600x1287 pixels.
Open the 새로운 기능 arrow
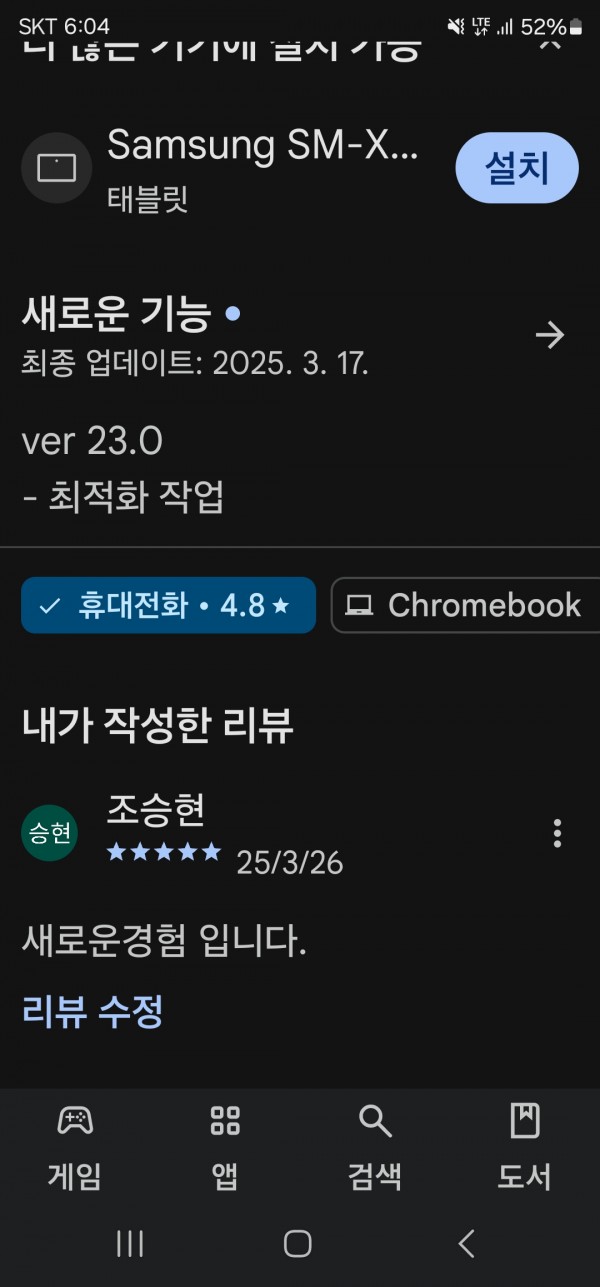pos(550,335)
